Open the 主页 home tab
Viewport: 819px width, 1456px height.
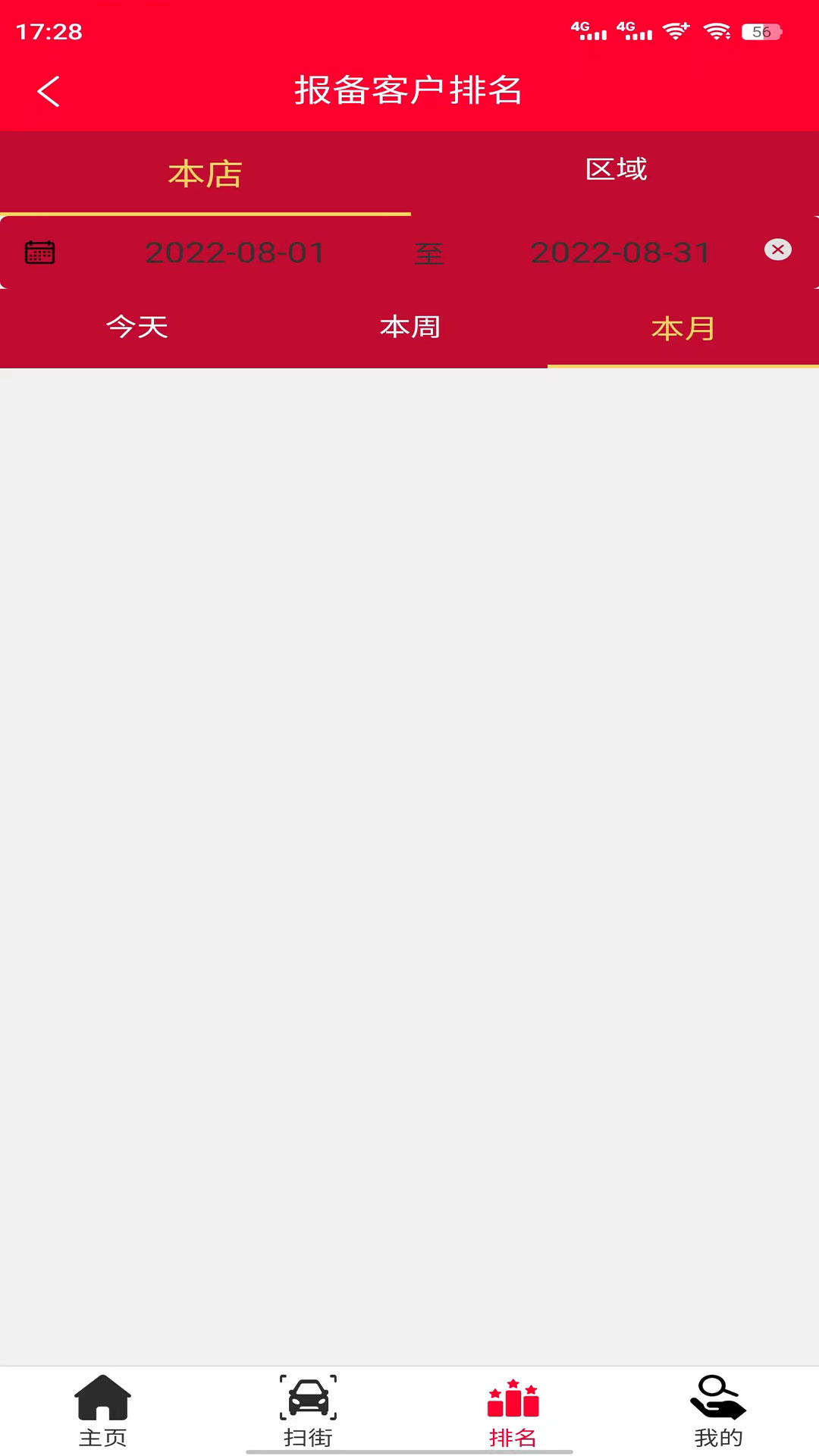tap(102, 1411)
